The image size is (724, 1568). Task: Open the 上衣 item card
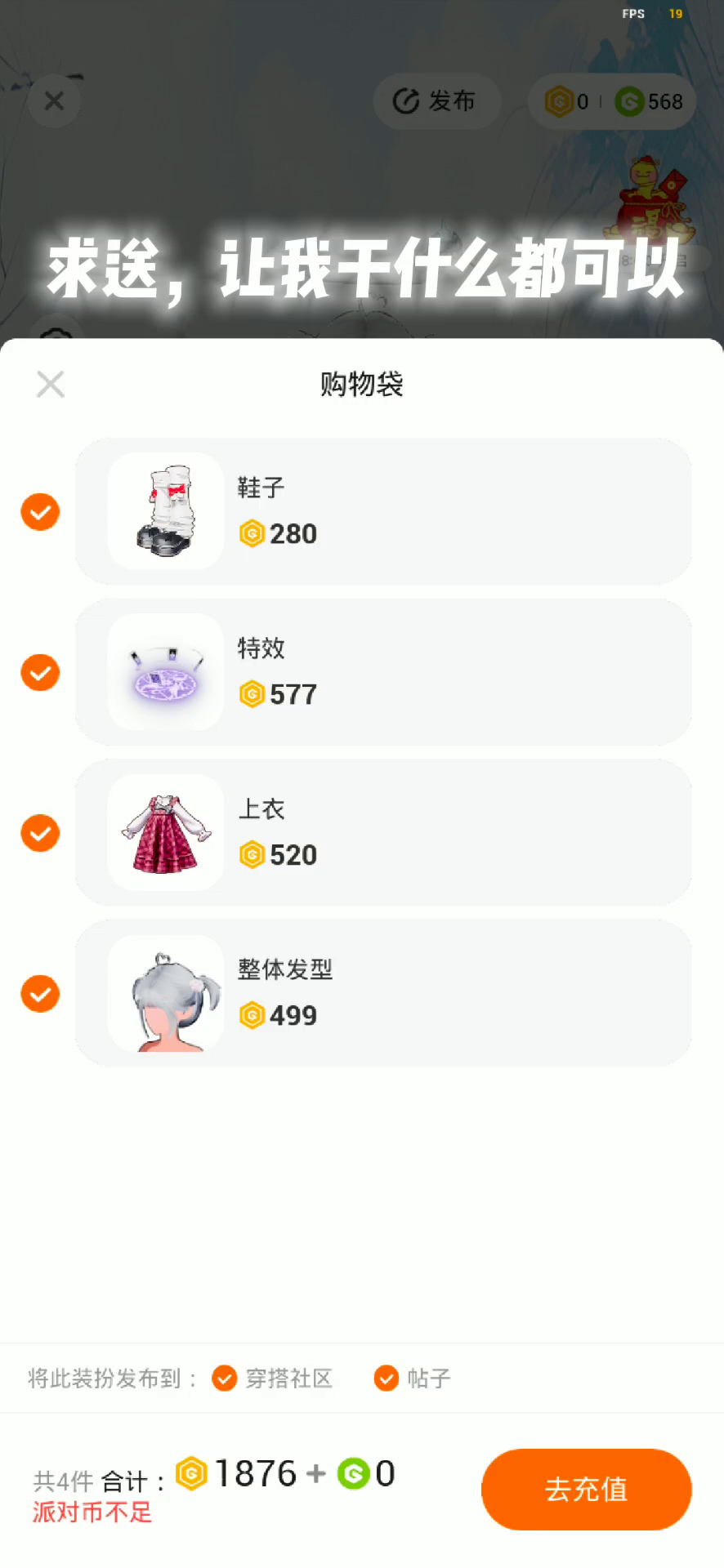pos(382,832)
